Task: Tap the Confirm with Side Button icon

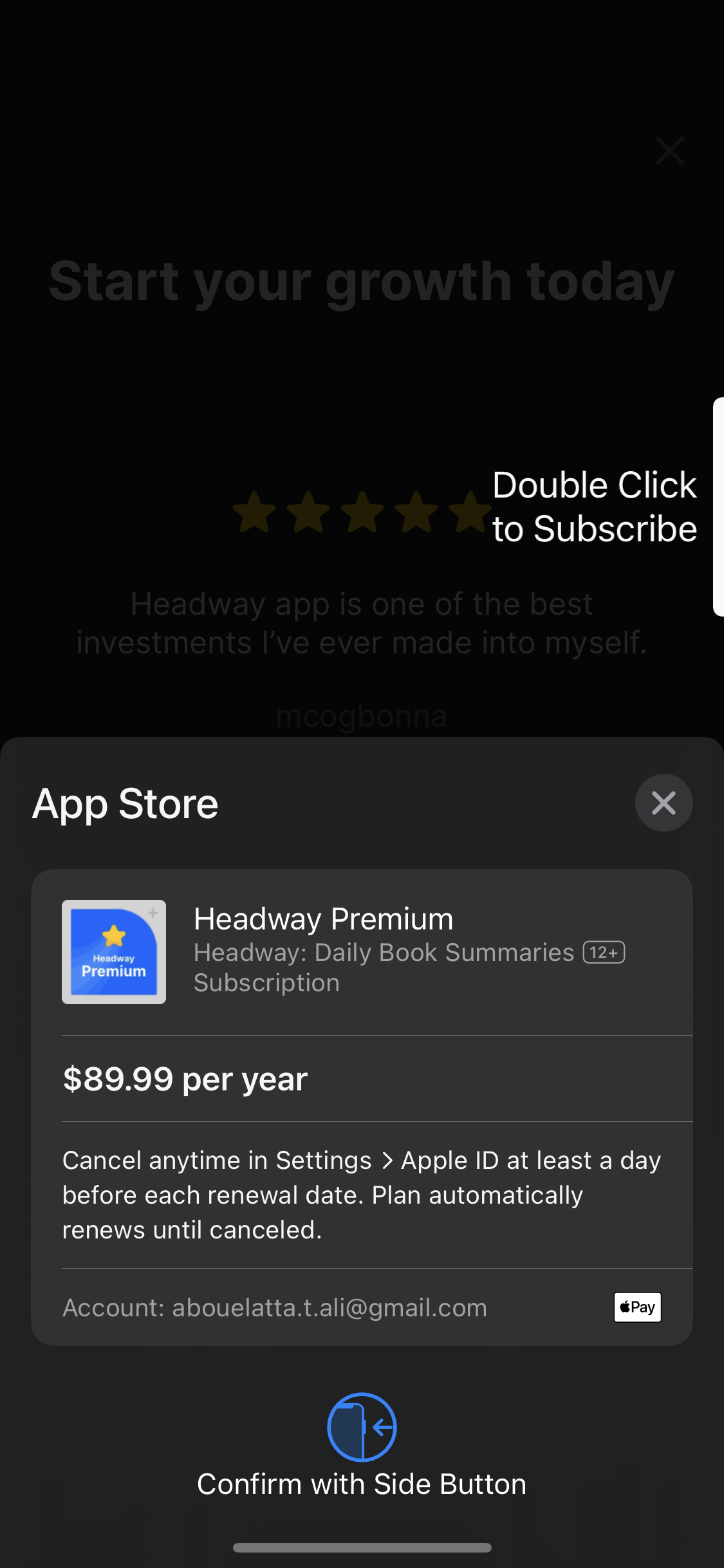Action: 361,1427
